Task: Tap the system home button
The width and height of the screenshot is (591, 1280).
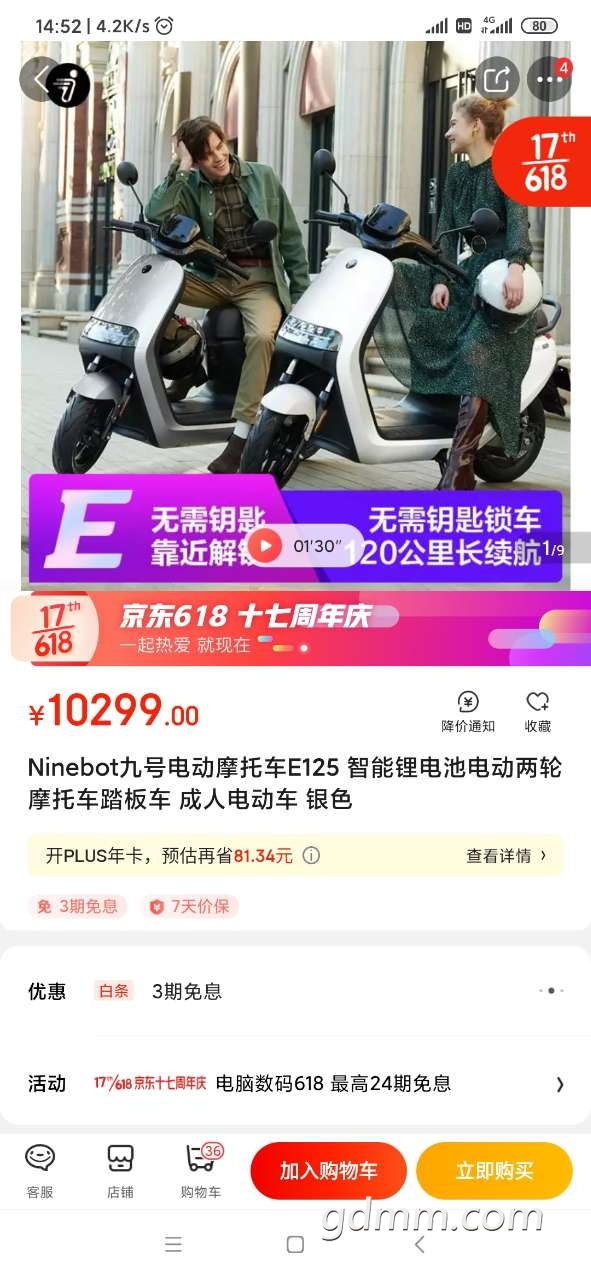Action: pos(295,1245)
